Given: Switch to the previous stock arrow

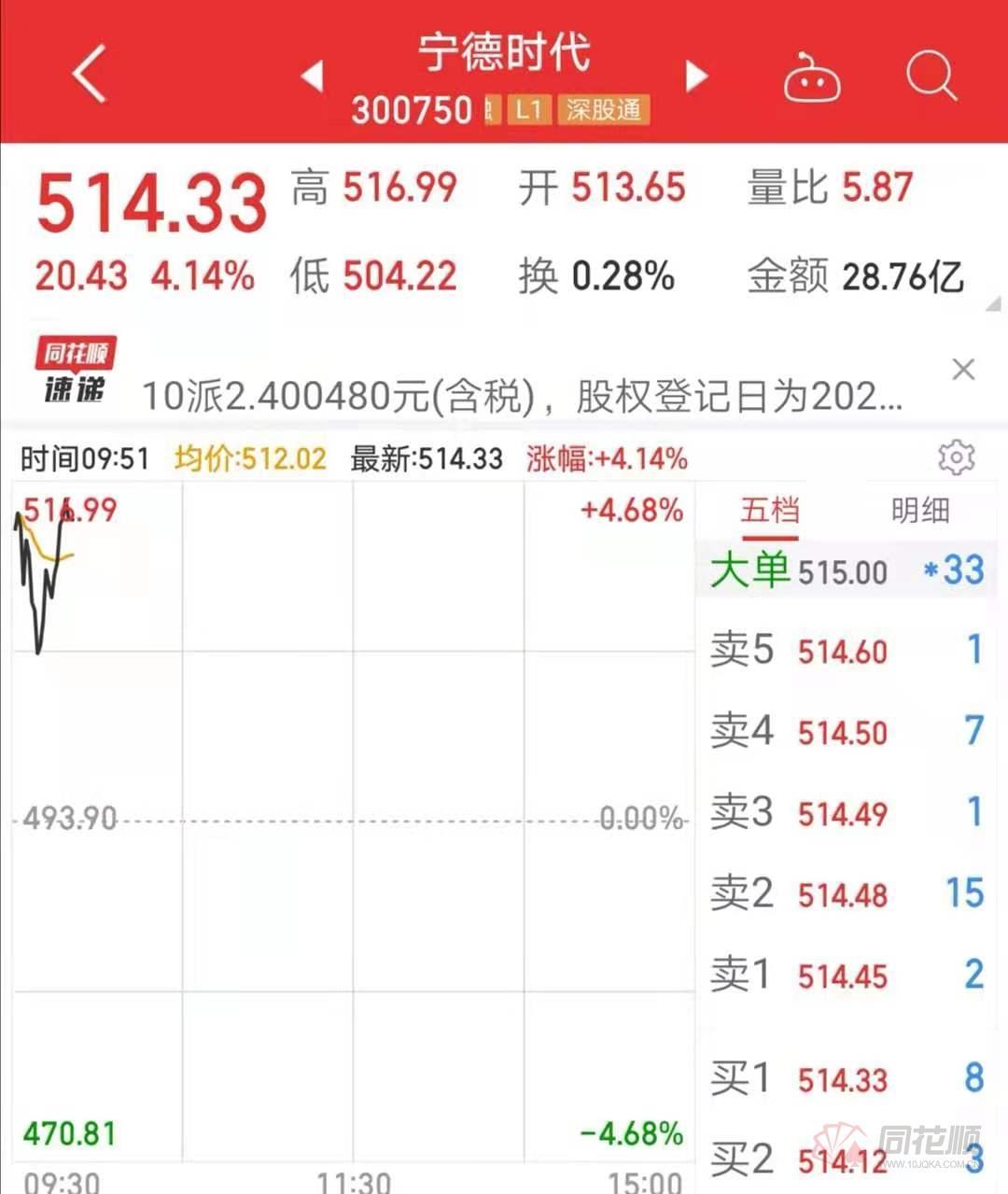Looking at the screenshot, I should click(x=313, y=76).
